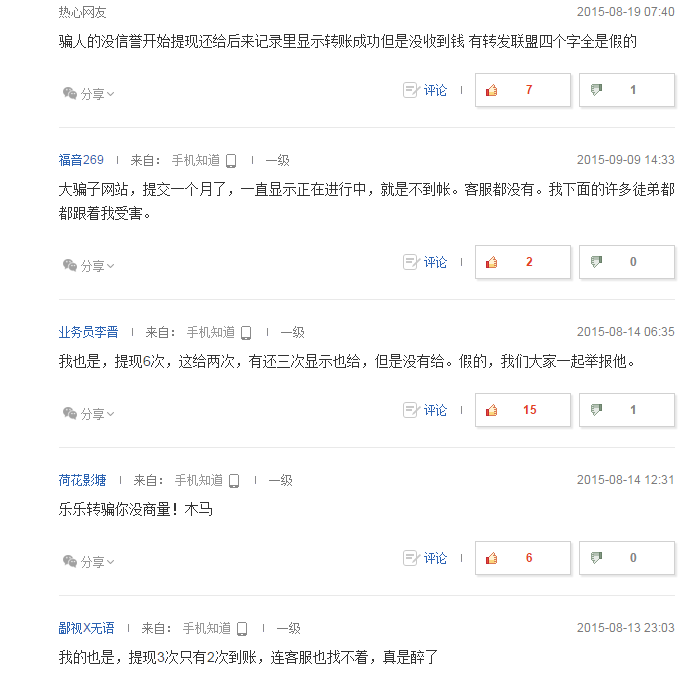Open 评论 for 业务员李晋's answer
Viewport: 698px width, 683px height.
426,410
